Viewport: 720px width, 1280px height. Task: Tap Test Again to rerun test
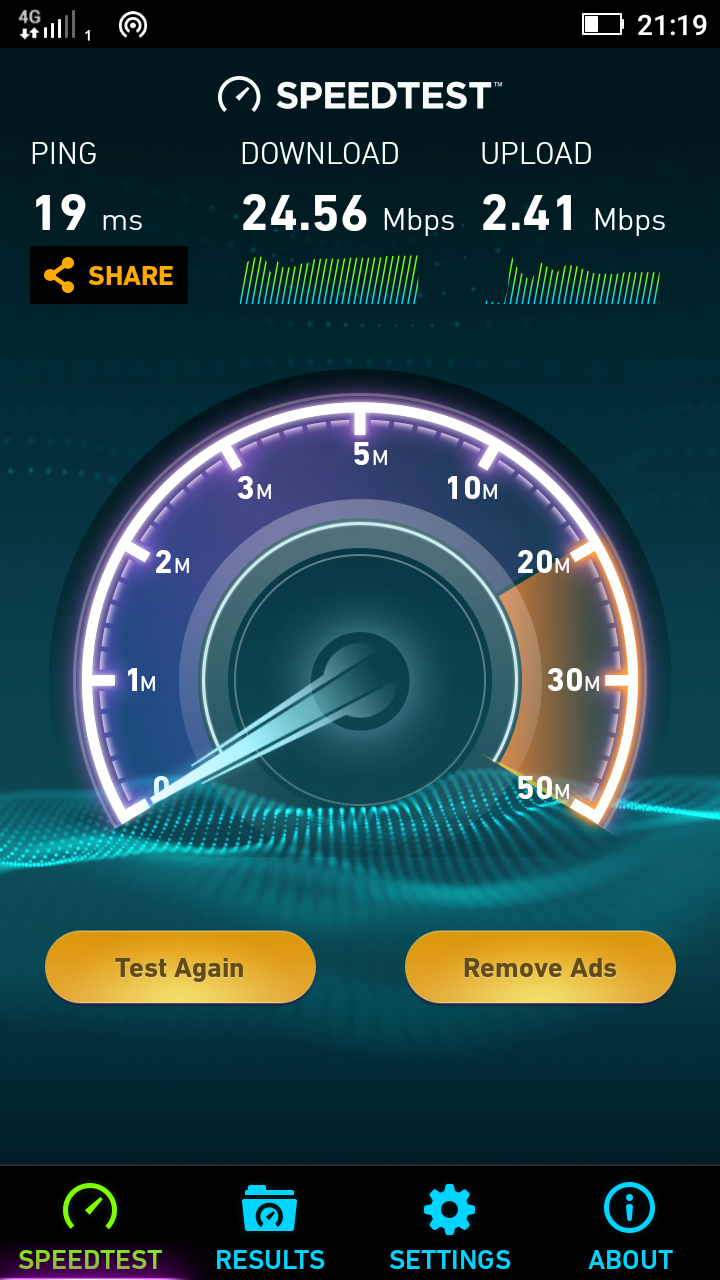point(180,967)
